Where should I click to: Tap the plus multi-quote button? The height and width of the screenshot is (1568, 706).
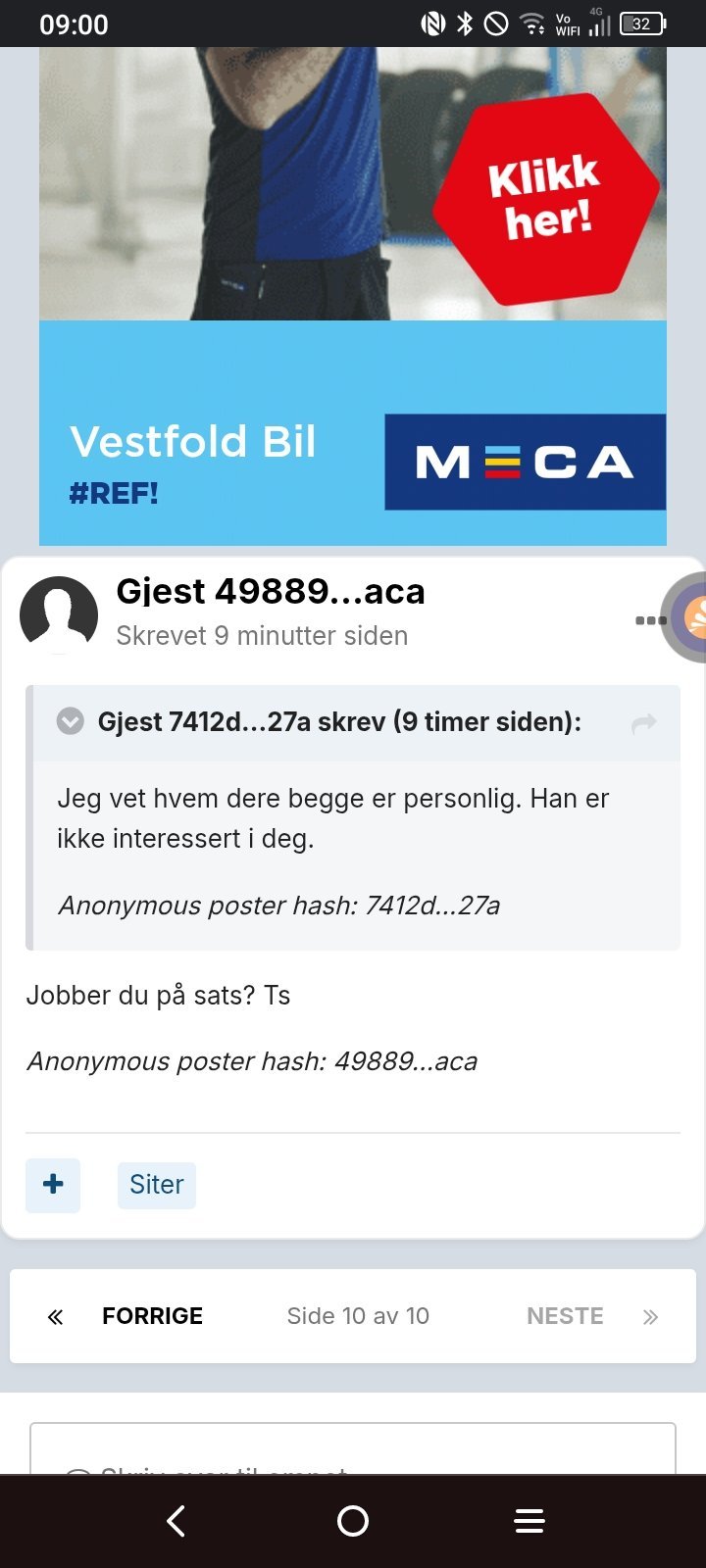[53, 1184]
